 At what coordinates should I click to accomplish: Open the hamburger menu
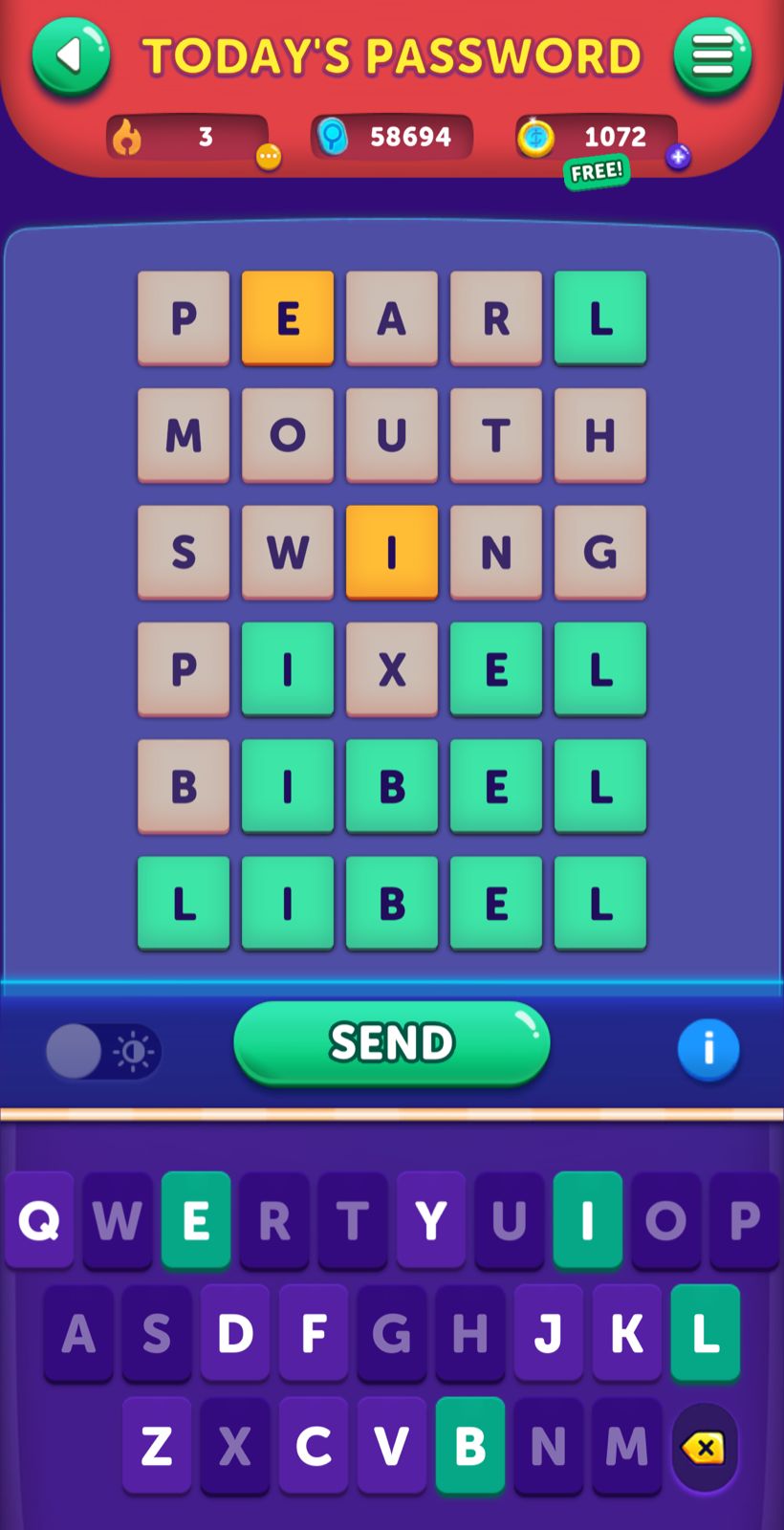pyautogui.click(x=712, y=57)
